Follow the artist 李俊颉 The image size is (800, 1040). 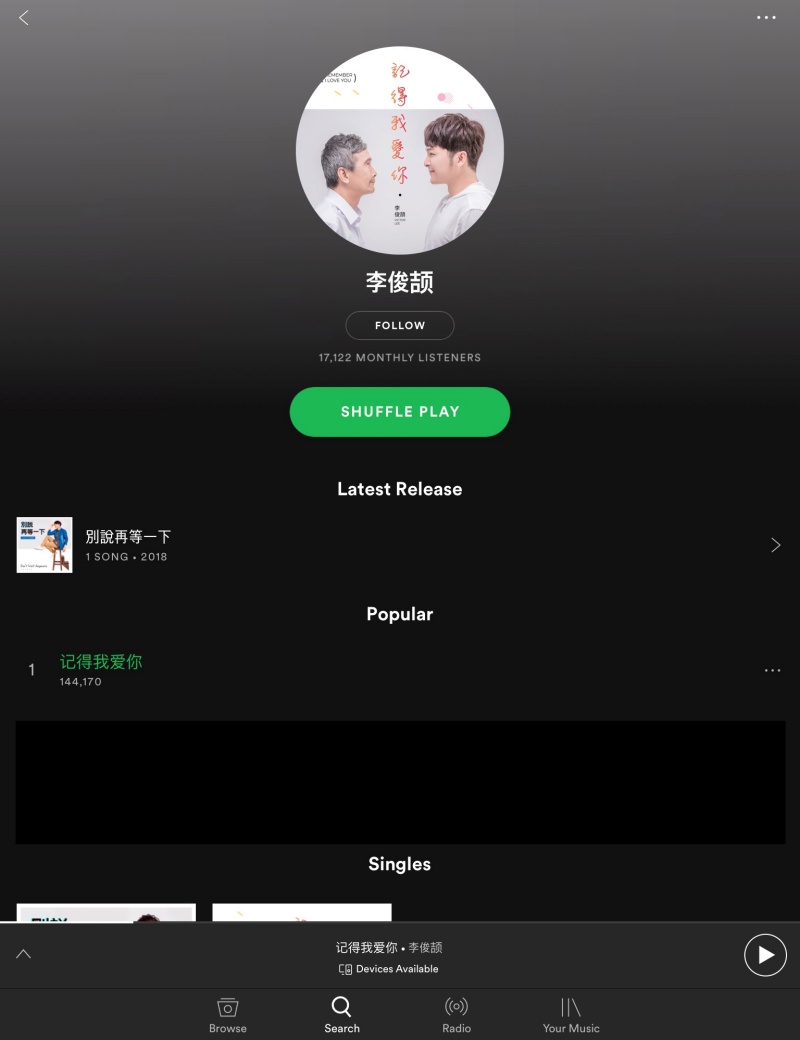pyautogui.click(x=400, y=325)
